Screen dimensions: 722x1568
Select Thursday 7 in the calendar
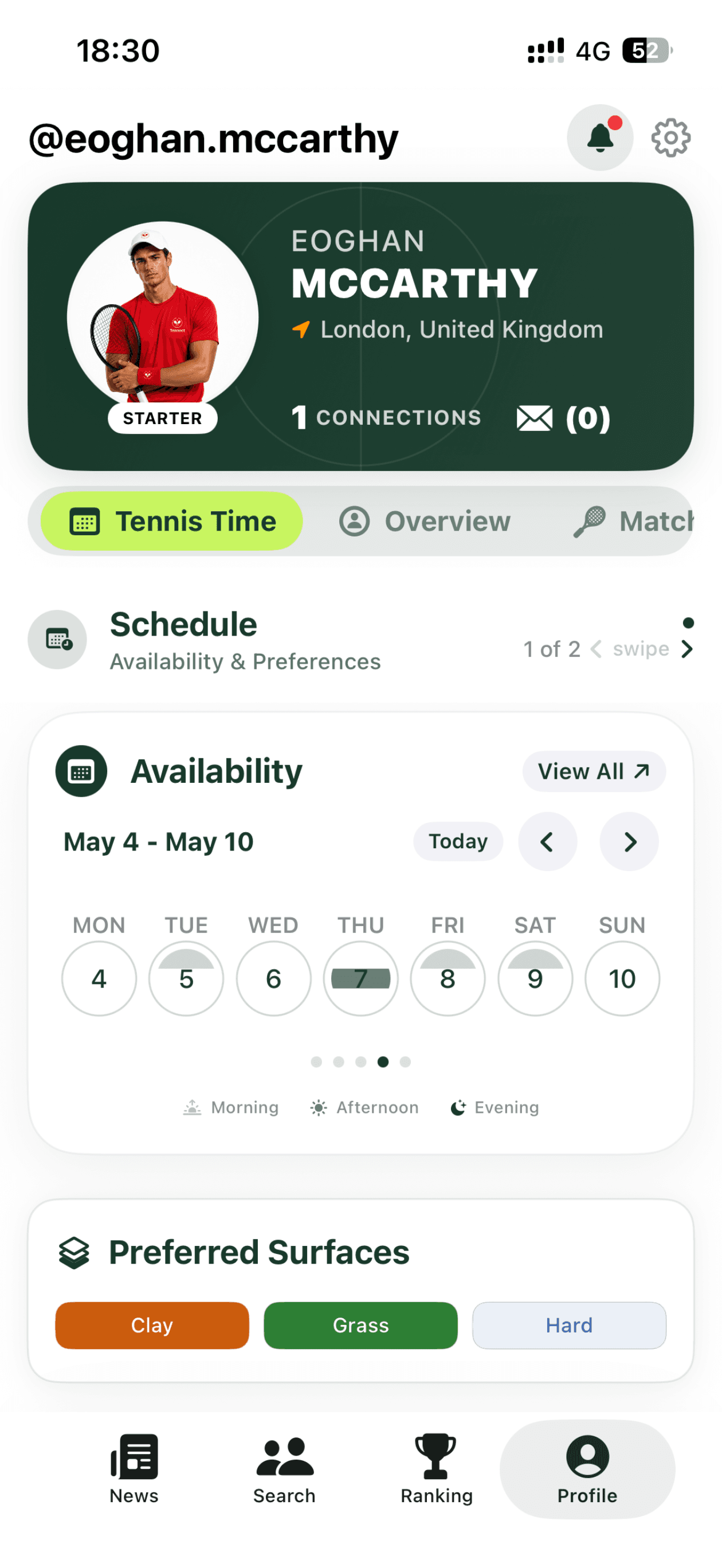click(x=360, y=979)
